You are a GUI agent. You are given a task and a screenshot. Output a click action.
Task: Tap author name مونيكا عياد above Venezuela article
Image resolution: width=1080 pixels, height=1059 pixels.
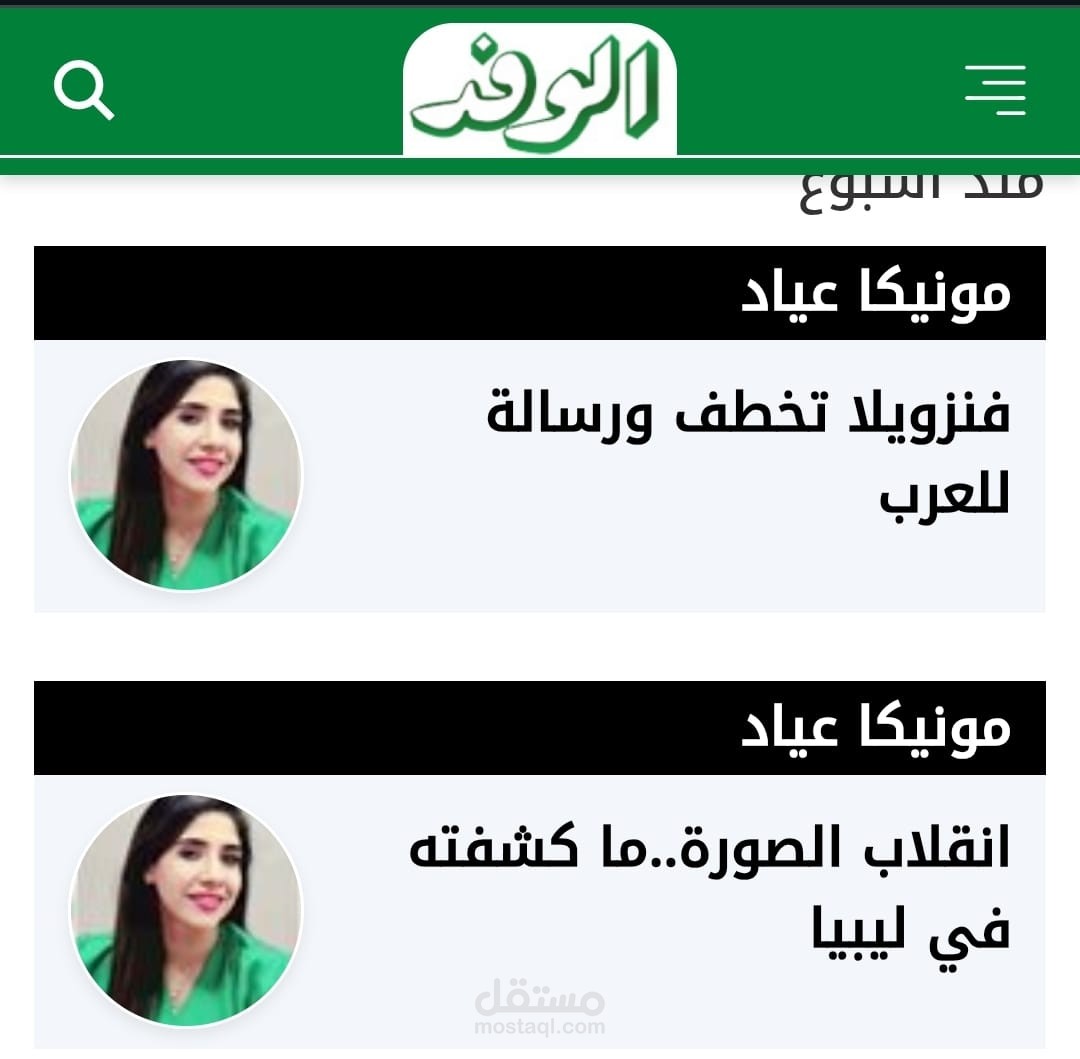[x=876, y=293]
